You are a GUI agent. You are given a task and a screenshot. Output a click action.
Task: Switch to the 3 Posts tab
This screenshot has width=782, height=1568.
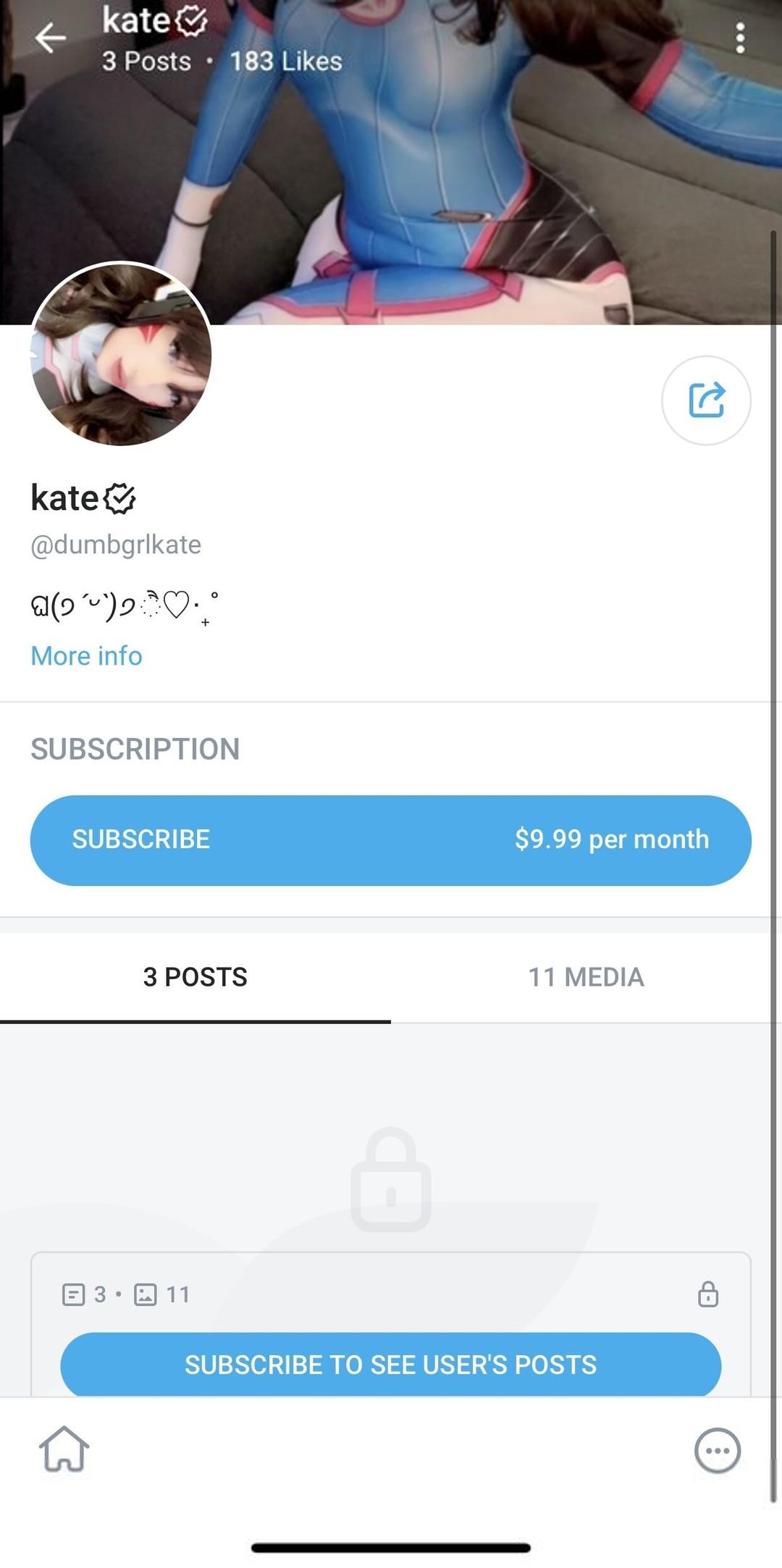point(195,977)
